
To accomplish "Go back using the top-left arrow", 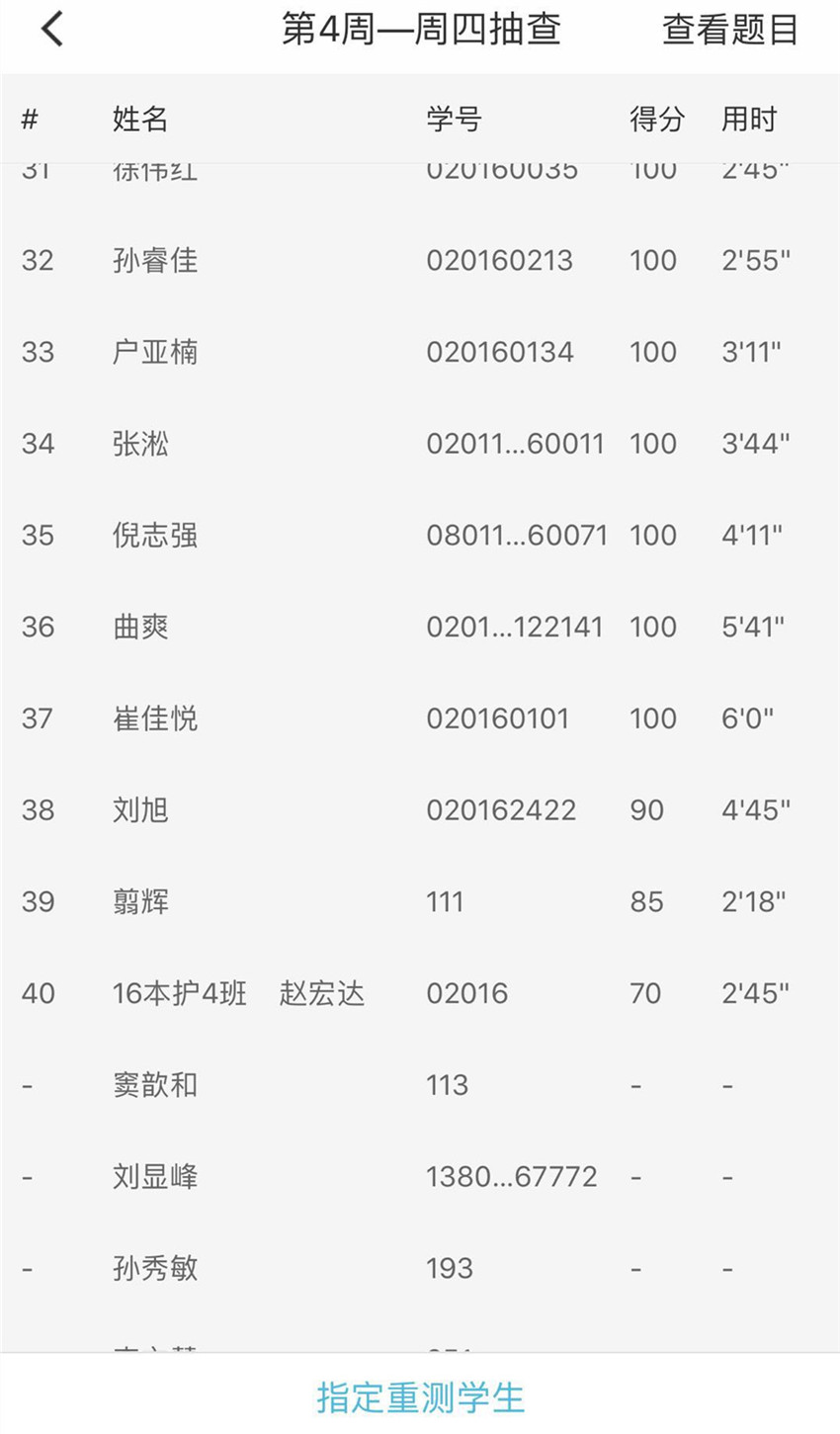I will 52,30.
